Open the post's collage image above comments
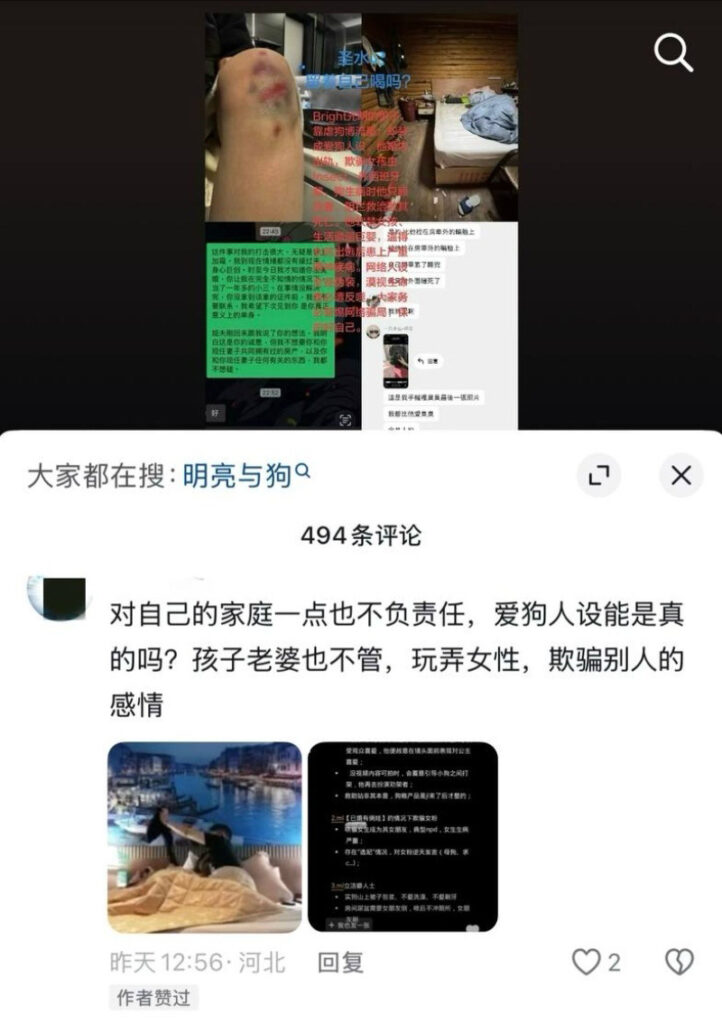Screen dimensions: 722x1024 pos(361,220)
